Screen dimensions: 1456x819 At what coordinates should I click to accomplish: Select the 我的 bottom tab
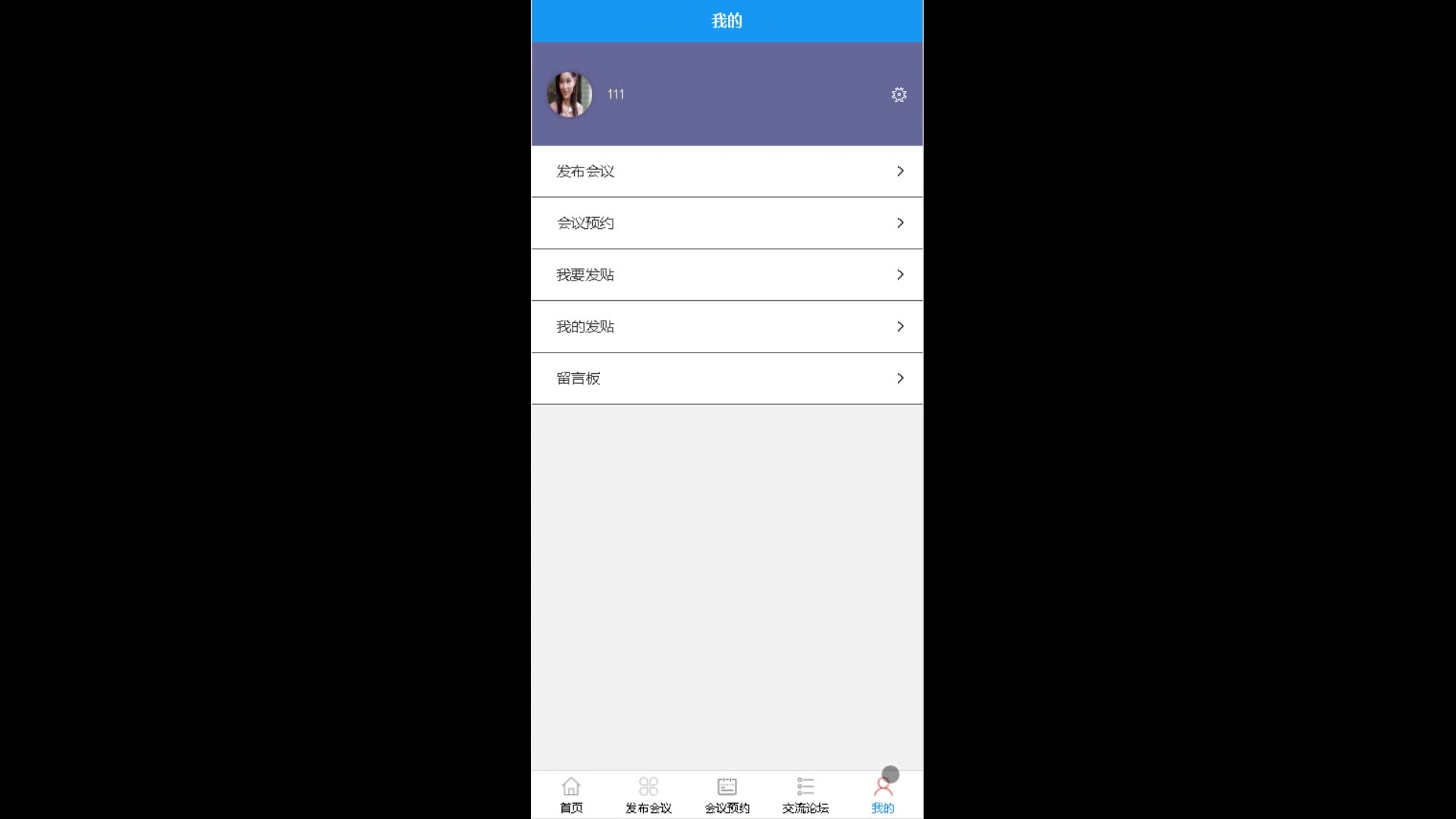[x=883, y=795]
